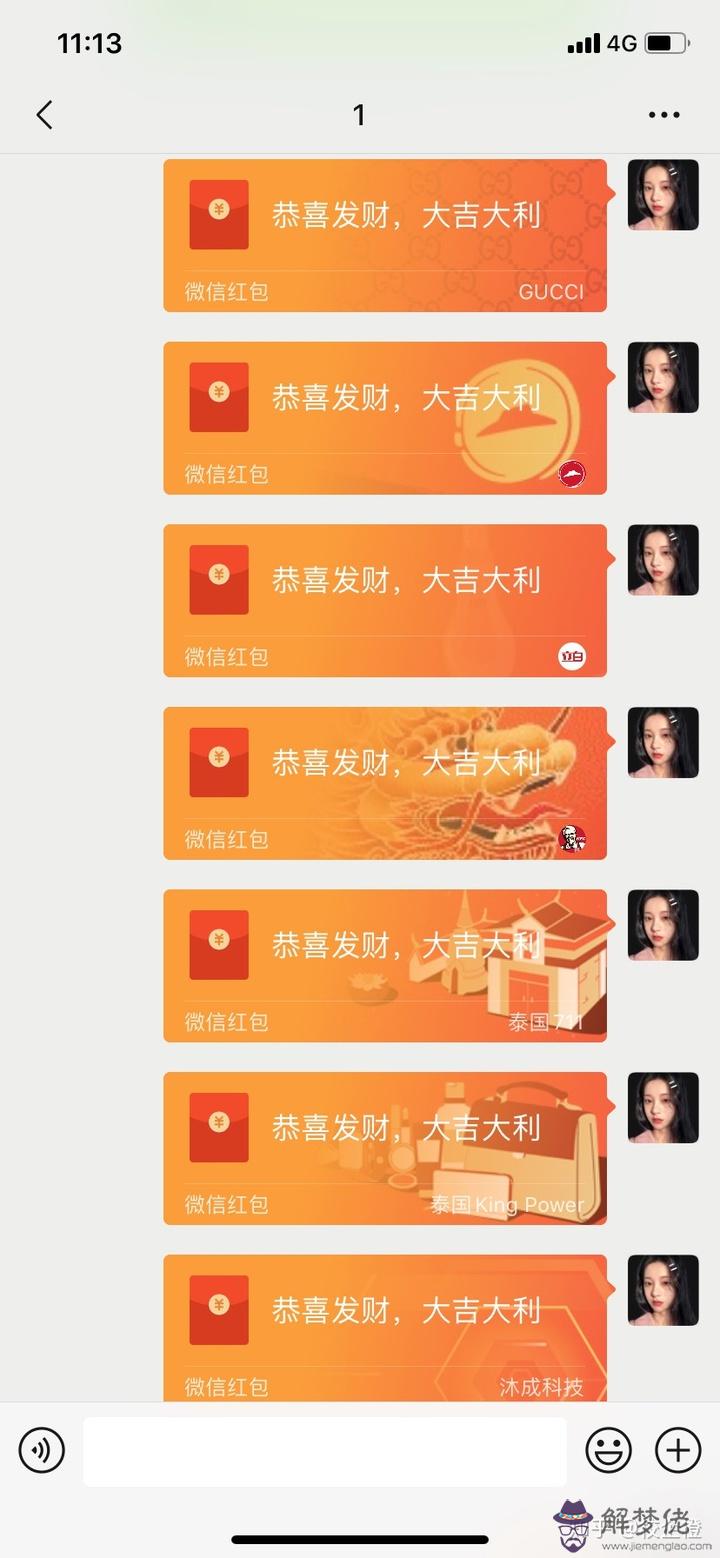The height and width of the screenshot is (1558, 720).
Task: Open the GUCCI red packet
Action: (x=385, y=235)
